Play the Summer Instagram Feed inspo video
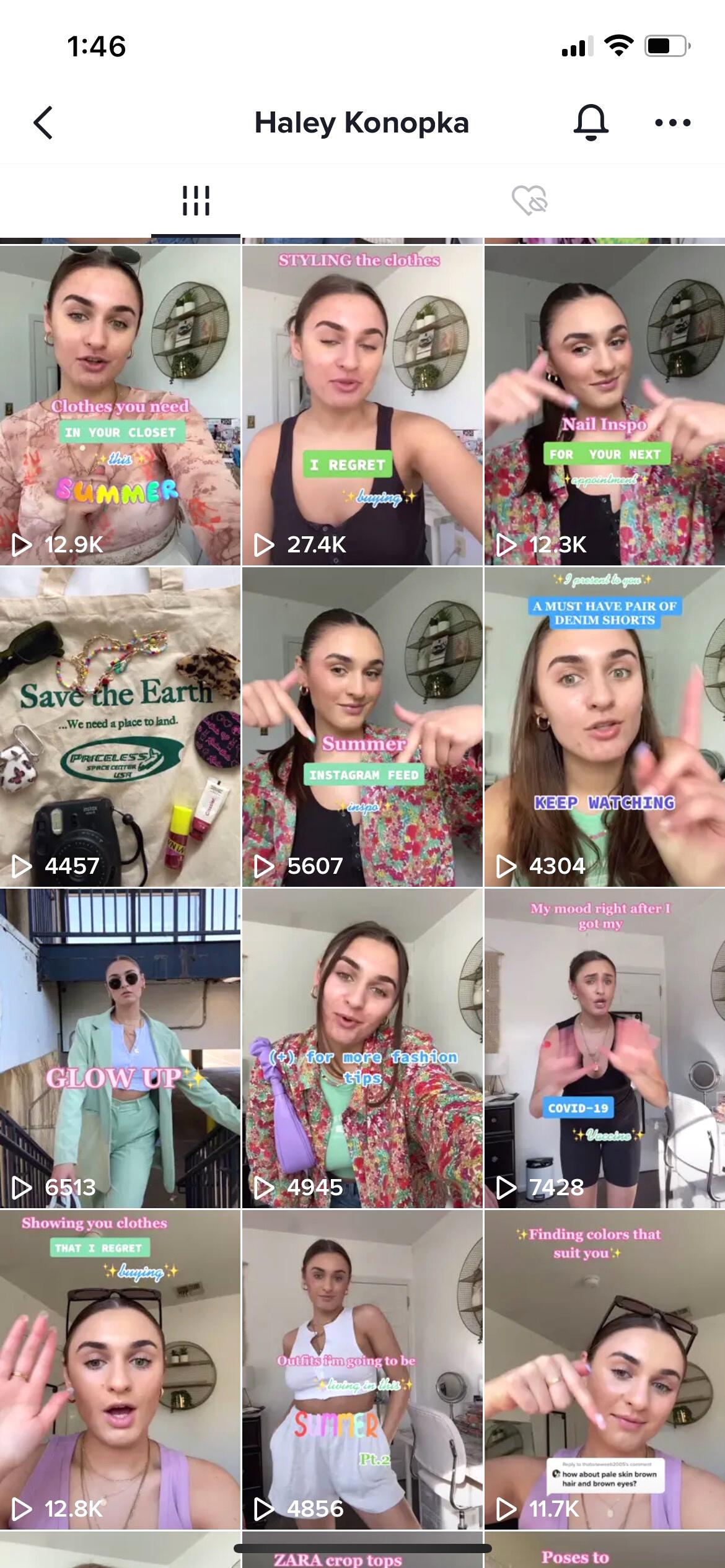This screenshot has width=725, height=1568. tap(362, 727)
